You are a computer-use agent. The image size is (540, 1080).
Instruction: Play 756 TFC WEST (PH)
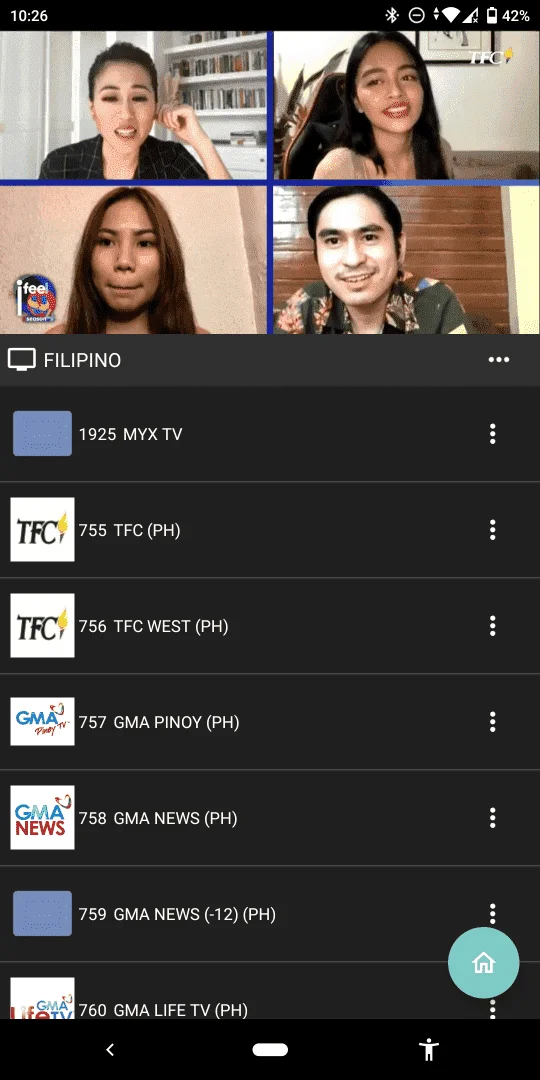click(x=270, y=626)
